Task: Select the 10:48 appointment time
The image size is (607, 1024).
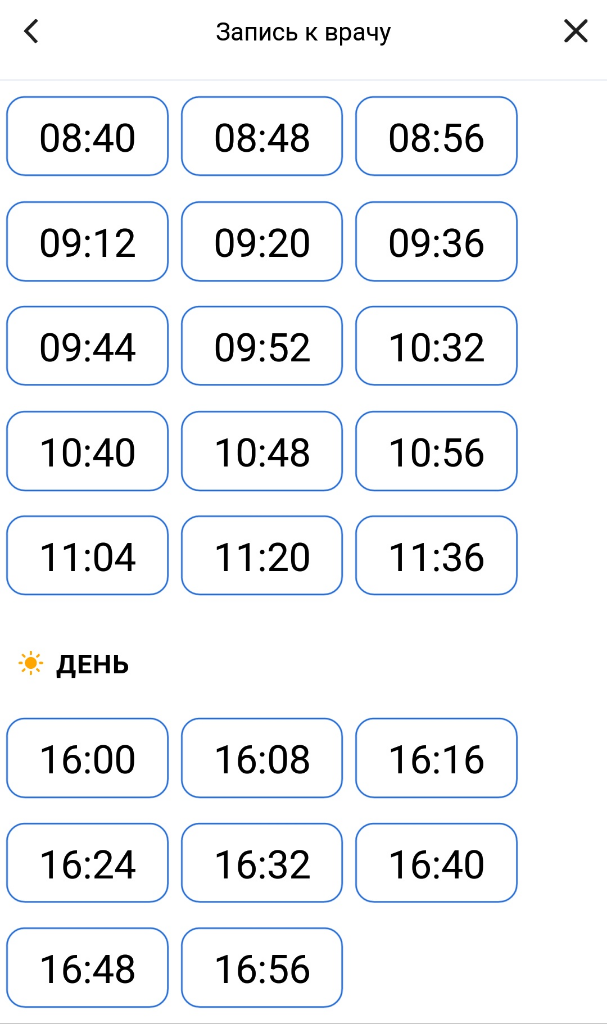Action: [262, 451]
